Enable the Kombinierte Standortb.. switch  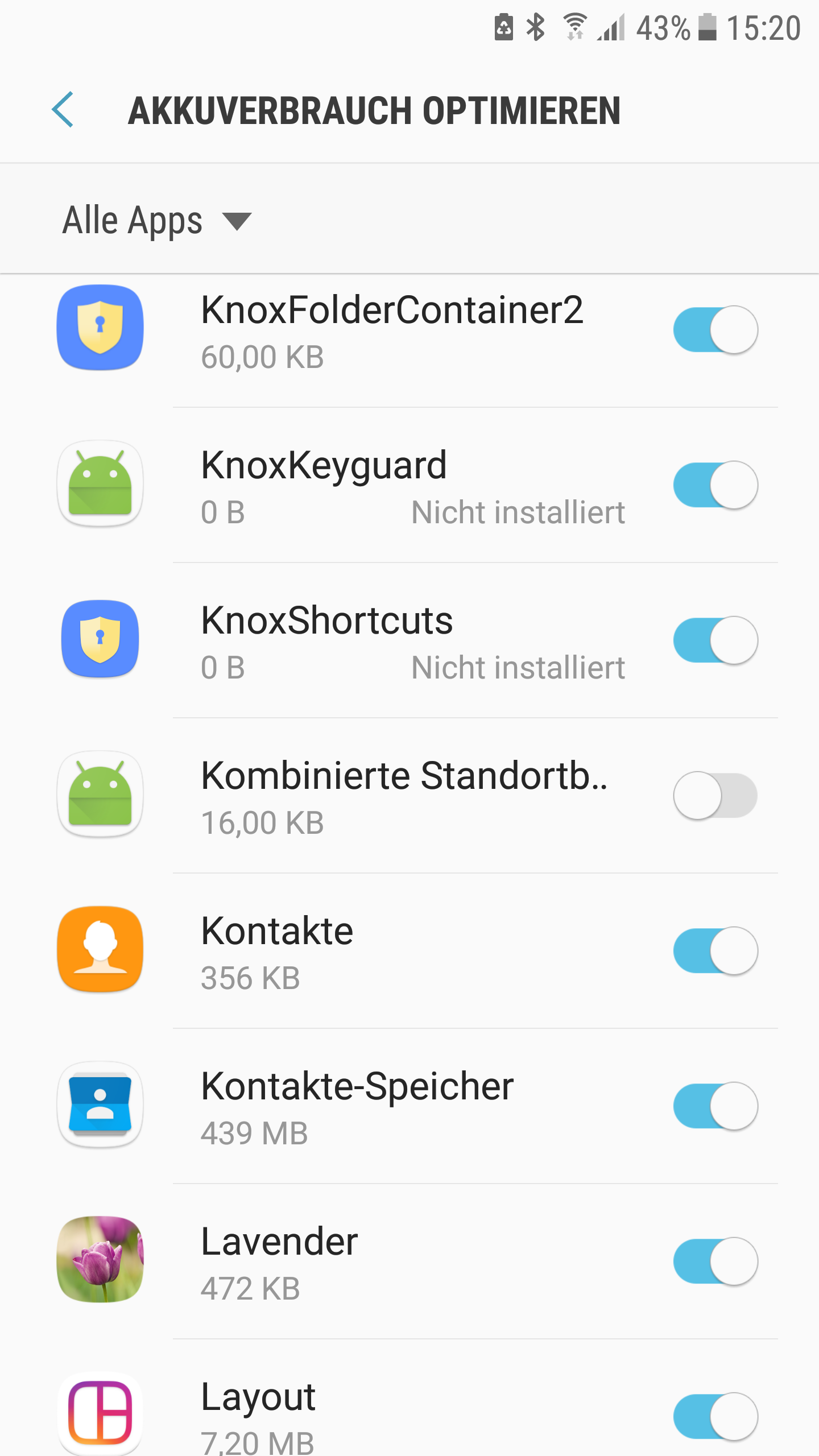pyautogui.click(x=715, y=795)
